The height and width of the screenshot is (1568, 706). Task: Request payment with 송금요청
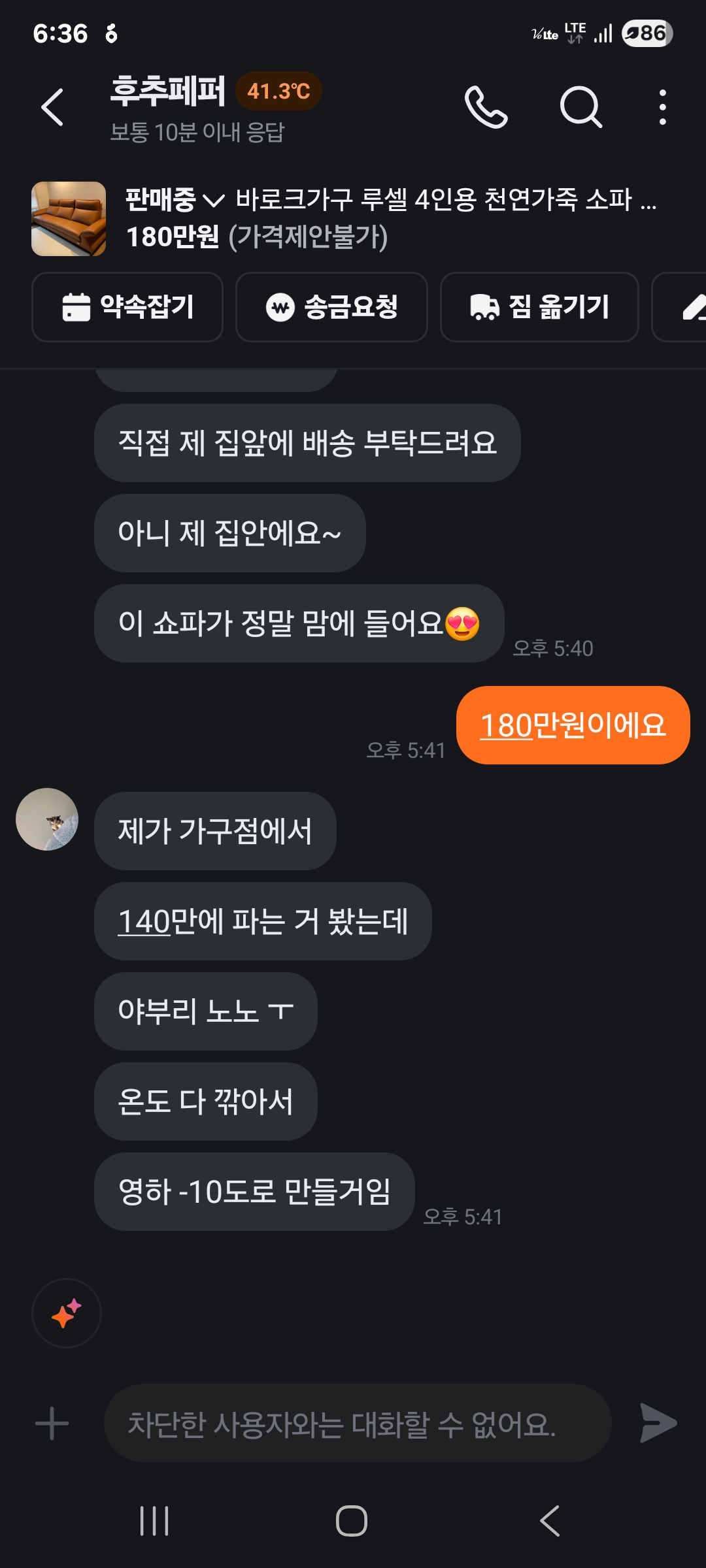click(331, 307)
